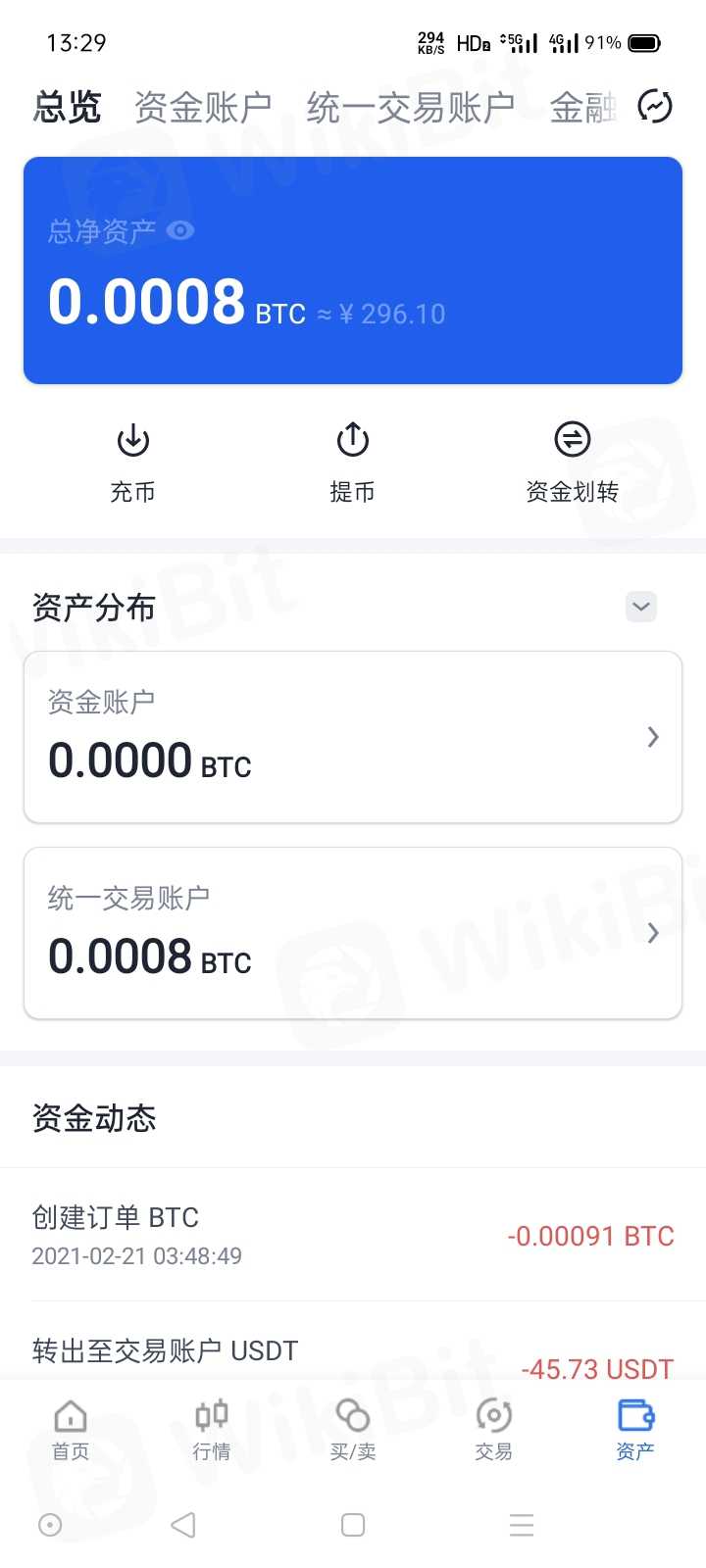Switch to the 交易 trading tab
Viewport: 706px width, 1568px height.
(494, 1430)
